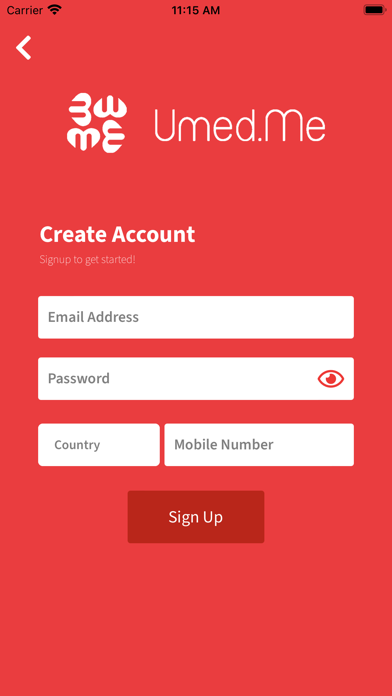Focus the Password field
The height and width of the screenshot is (696, 392).
pos(175,379)
